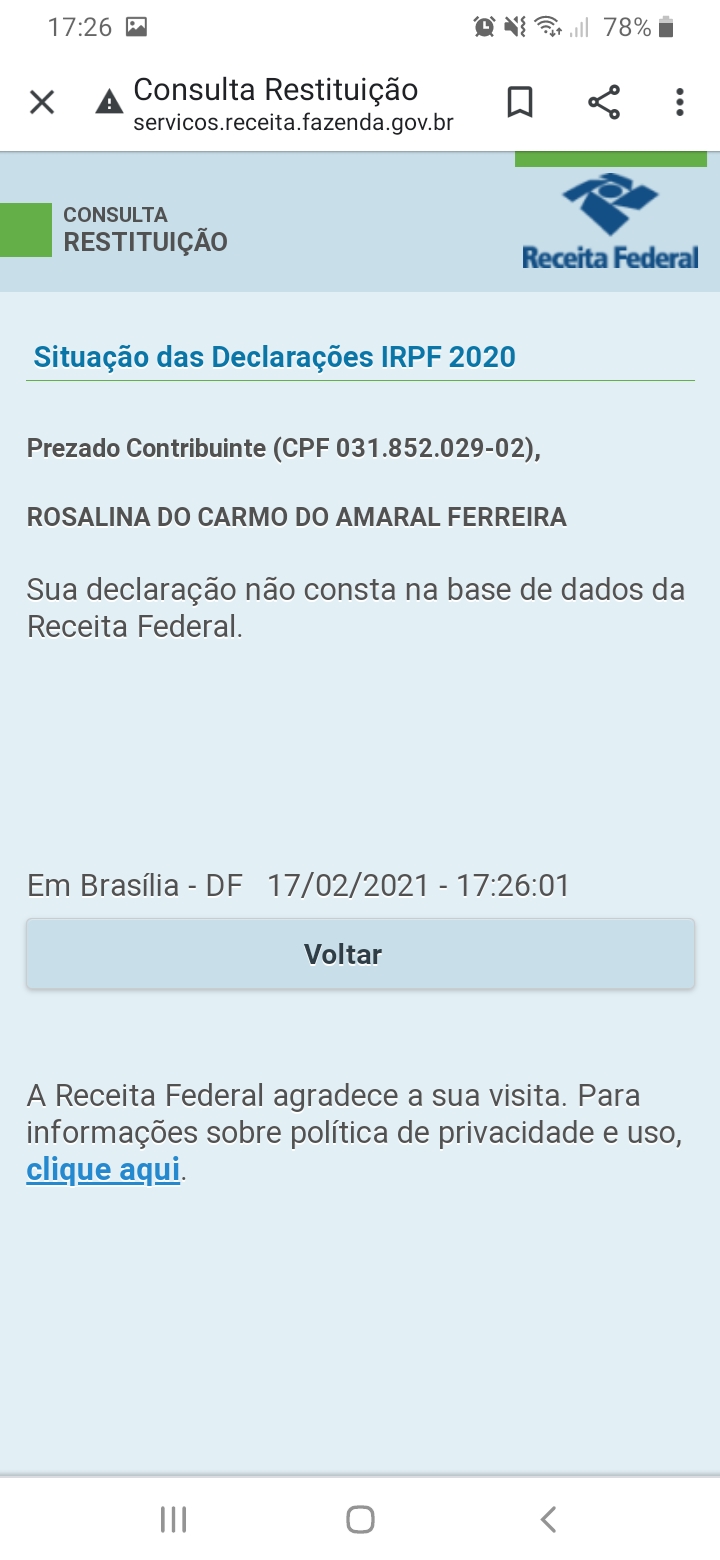The height and width of the screenshot is (1560, 720).
Task: View site security warning icon
Action: click(x=108, y=102)
